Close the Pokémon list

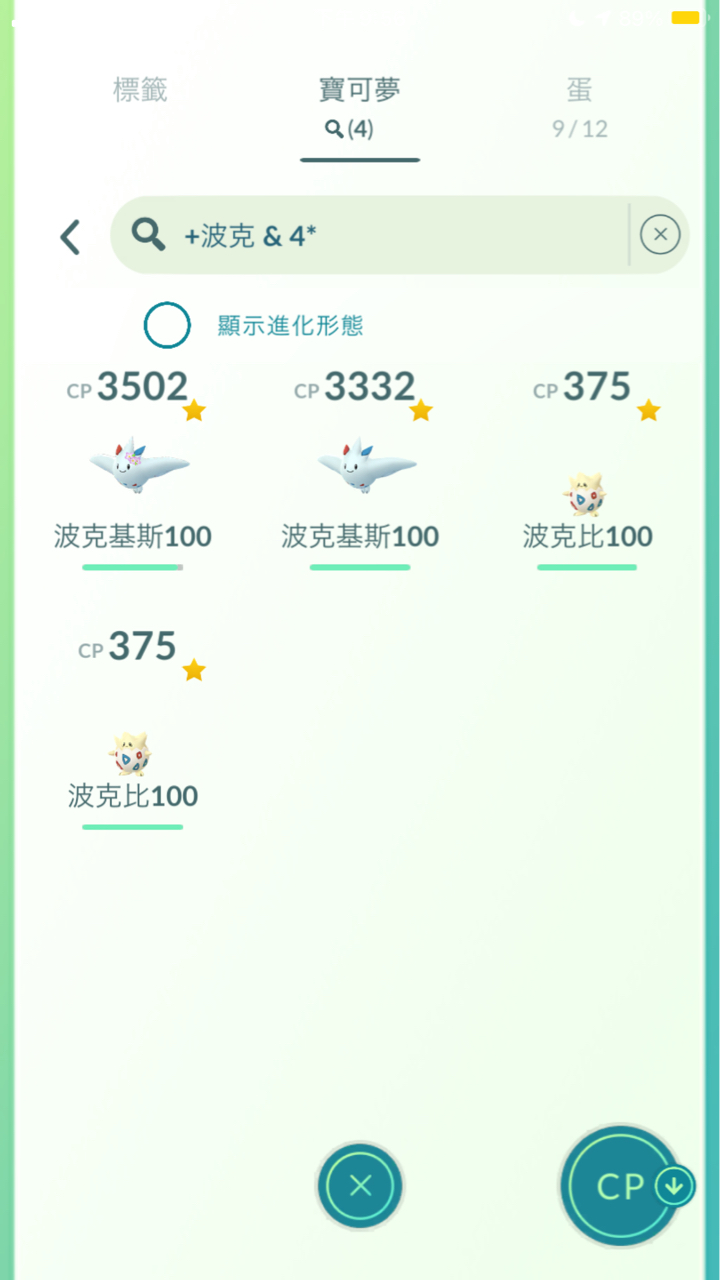[360, 1186]
